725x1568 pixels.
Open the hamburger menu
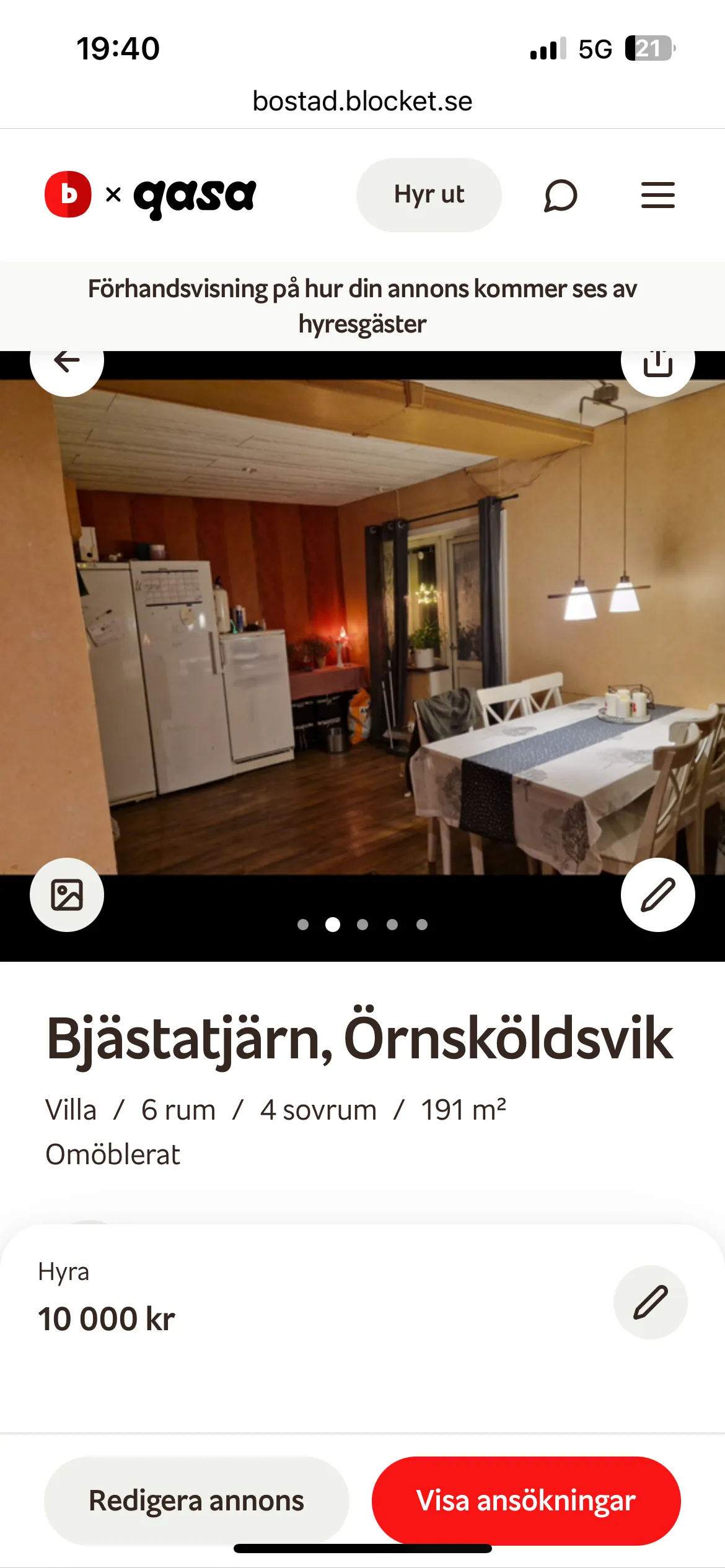coord(658,194)
